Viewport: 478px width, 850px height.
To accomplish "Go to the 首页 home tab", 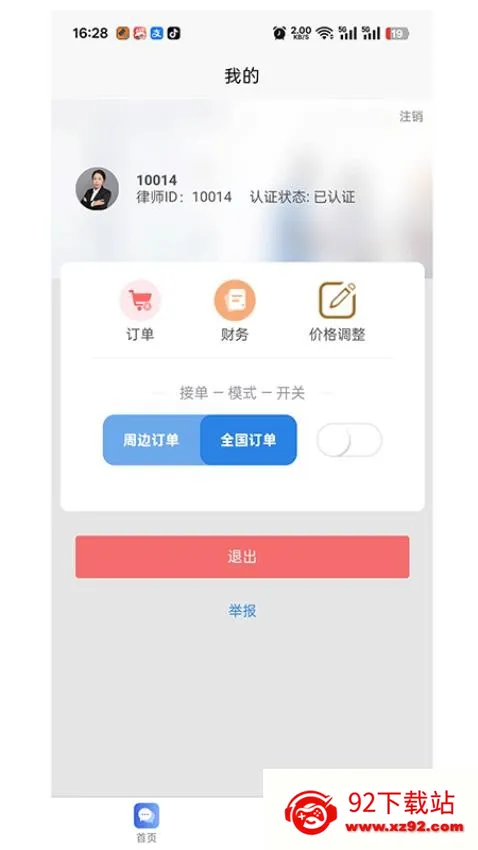I will (146, 822).
